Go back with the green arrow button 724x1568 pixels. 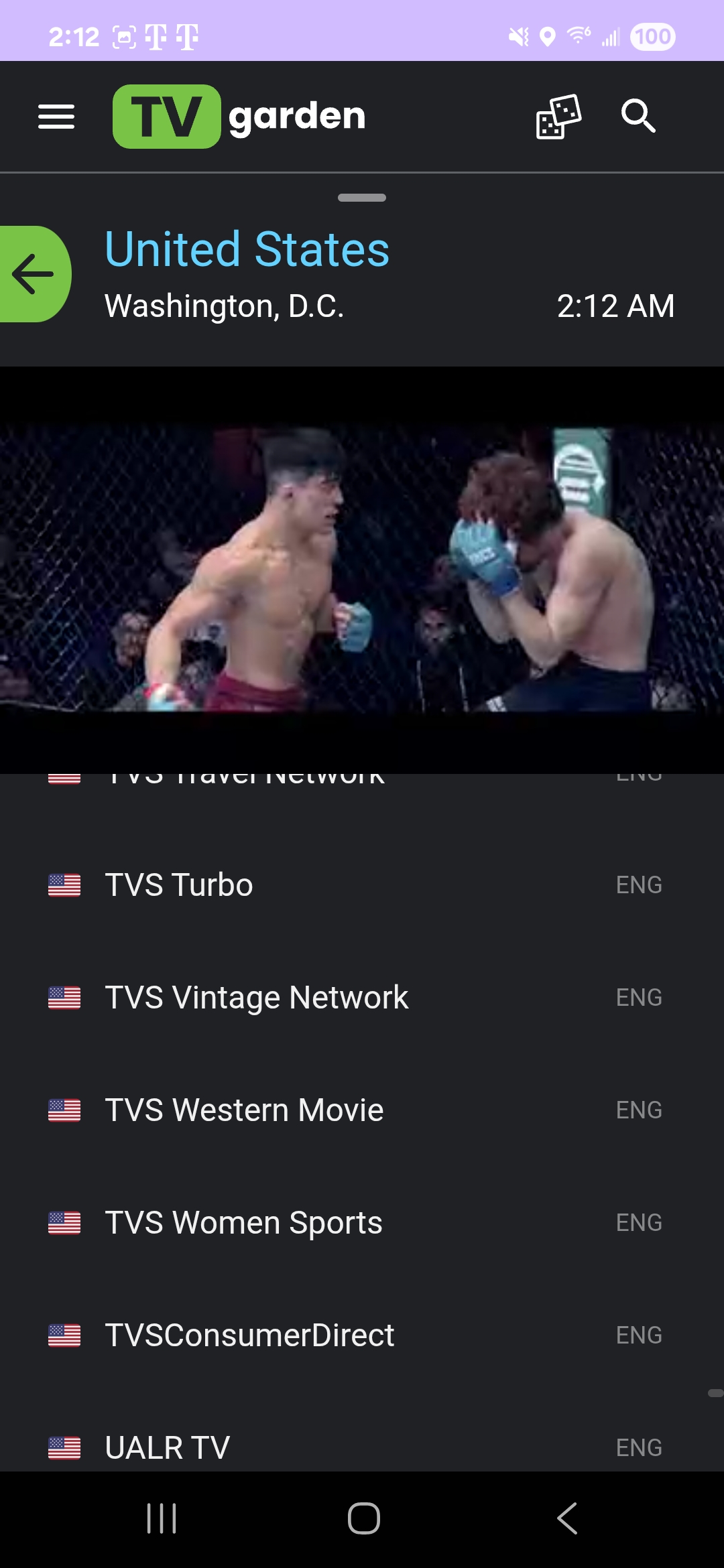click(x=34, y=274)
